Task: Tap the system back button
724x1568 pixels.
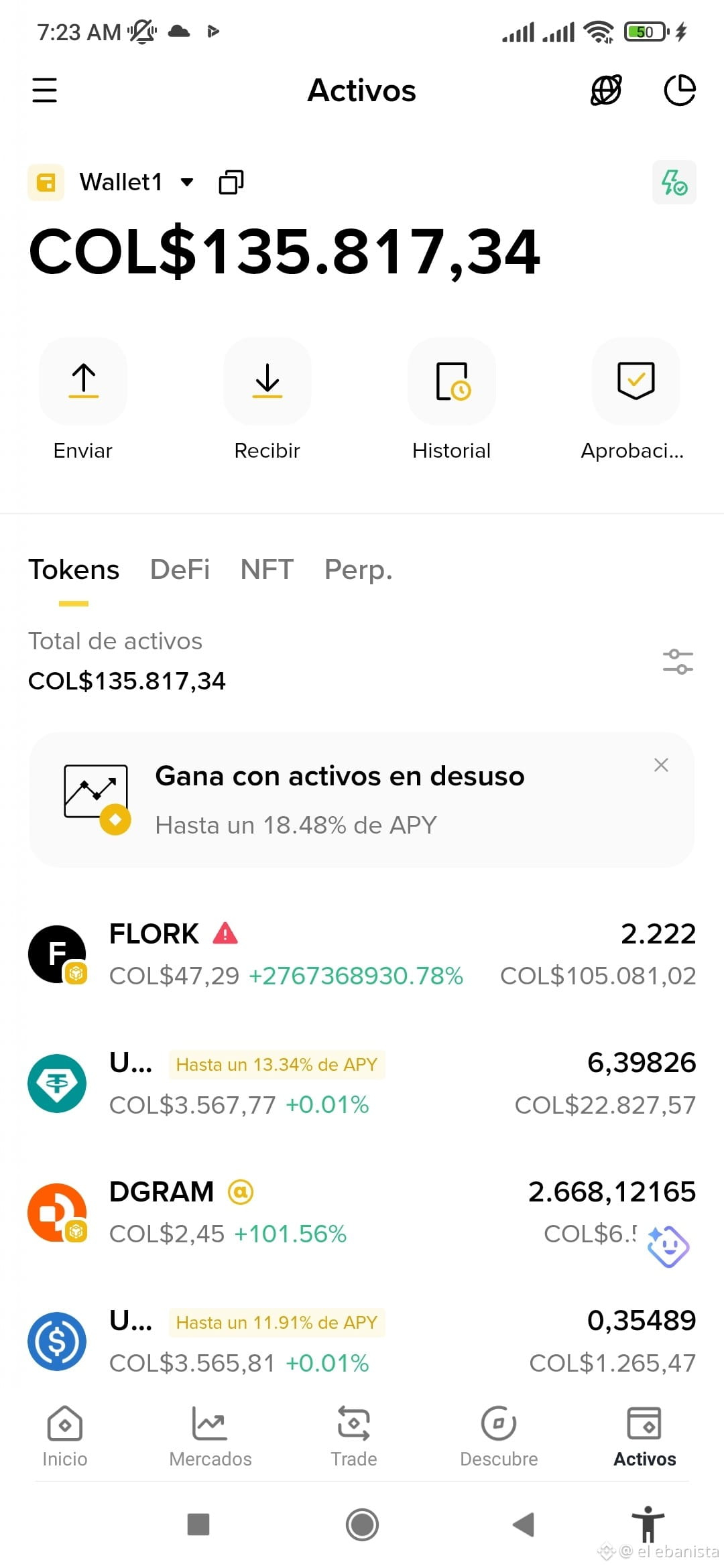Action: click(524, 1524)
